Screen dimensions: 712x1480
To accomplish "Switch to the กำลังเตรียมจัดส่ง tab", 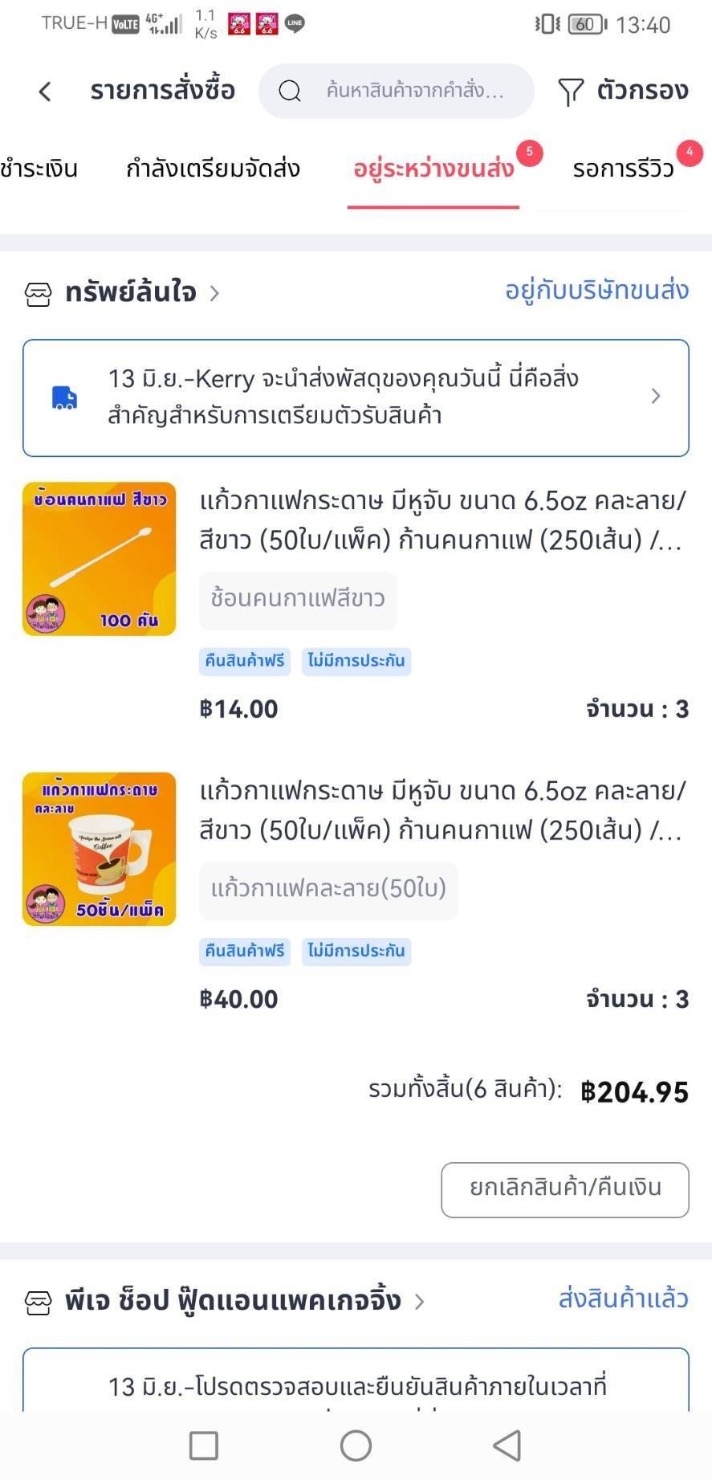I will tap(213, 169).
